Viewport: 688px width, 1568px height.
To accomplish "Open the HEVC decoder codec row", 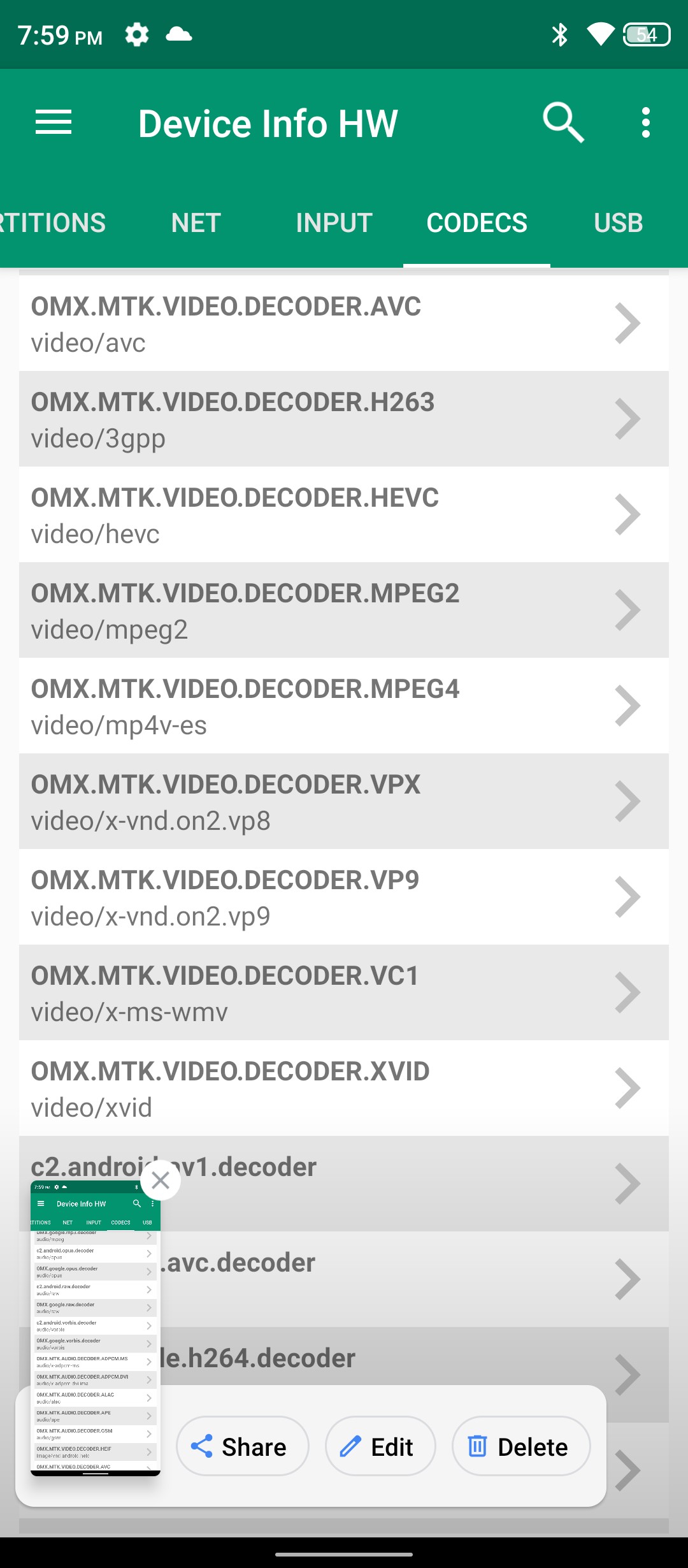I will 344,515.
